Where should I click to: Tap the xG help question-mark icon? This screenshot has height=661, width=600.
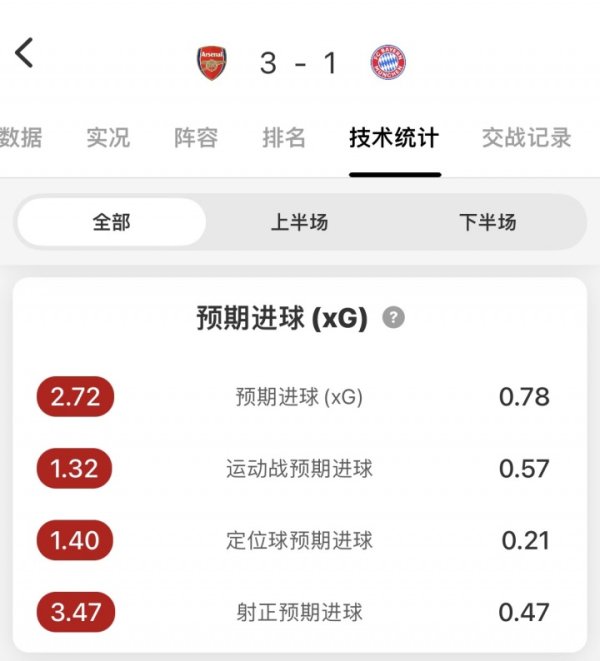[x=395, y=318]
